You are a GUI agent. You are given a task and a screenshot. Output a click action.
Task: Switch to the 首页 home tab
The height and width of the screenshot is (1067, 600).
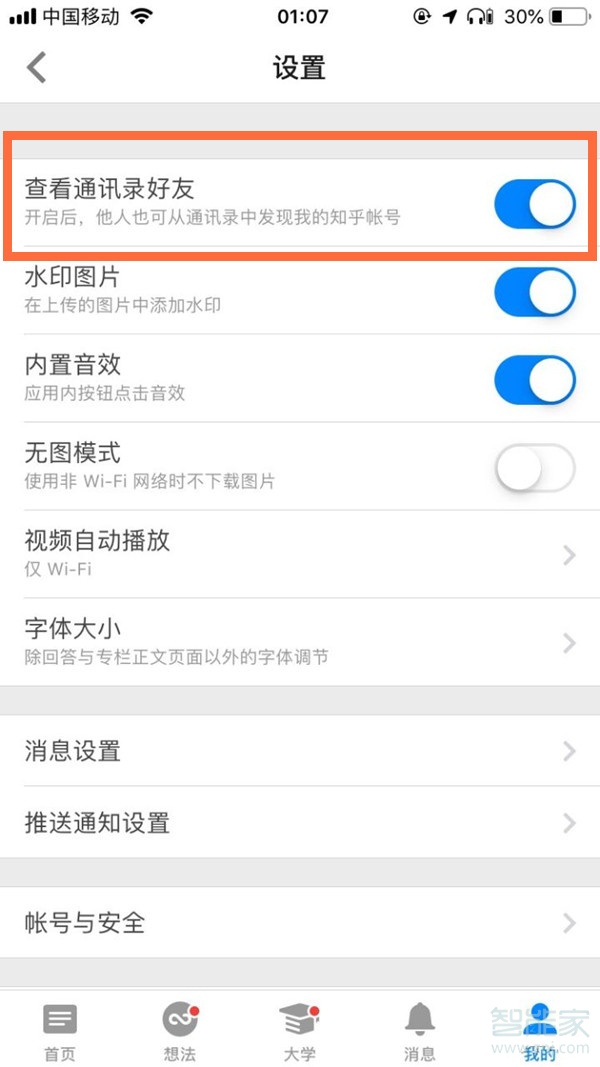point(60,1031)
